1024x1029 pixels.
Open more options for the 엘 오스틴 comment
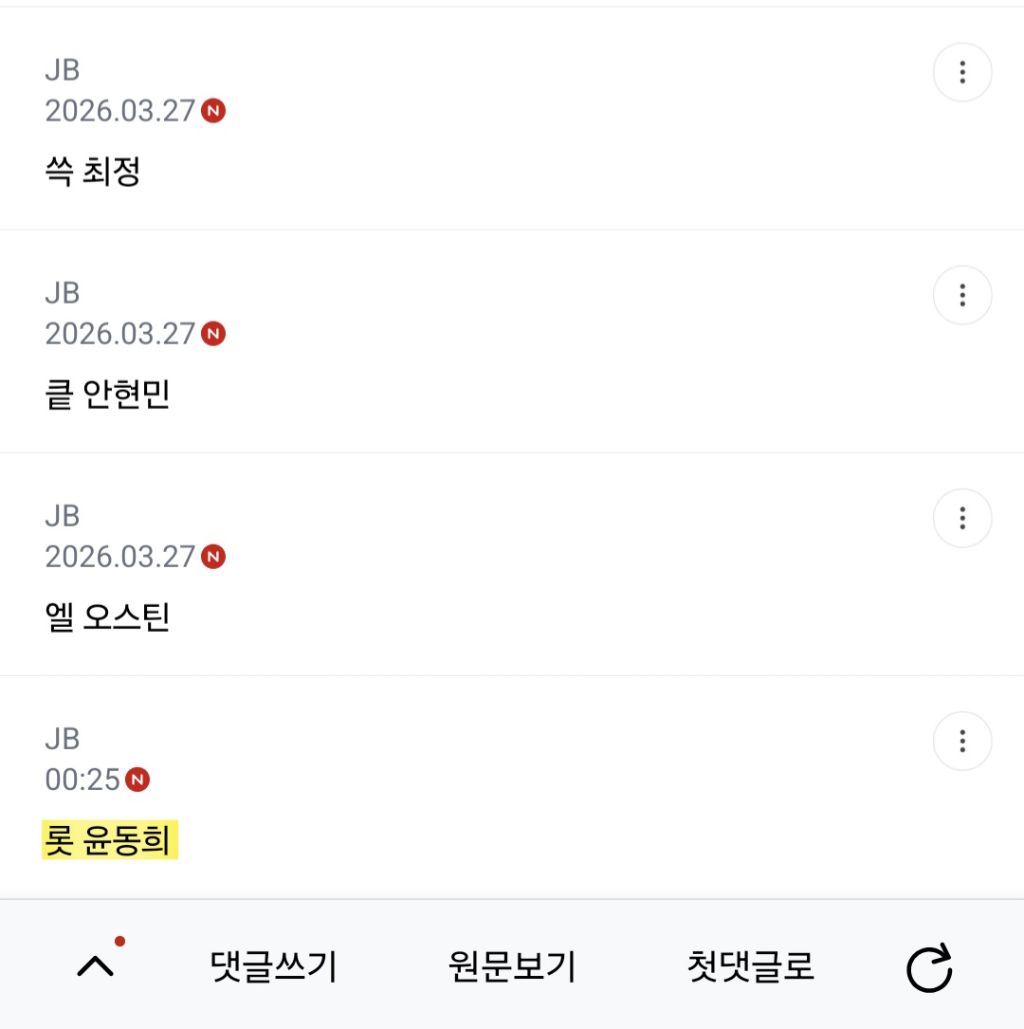pyautogui.click(x=962, y=518)
